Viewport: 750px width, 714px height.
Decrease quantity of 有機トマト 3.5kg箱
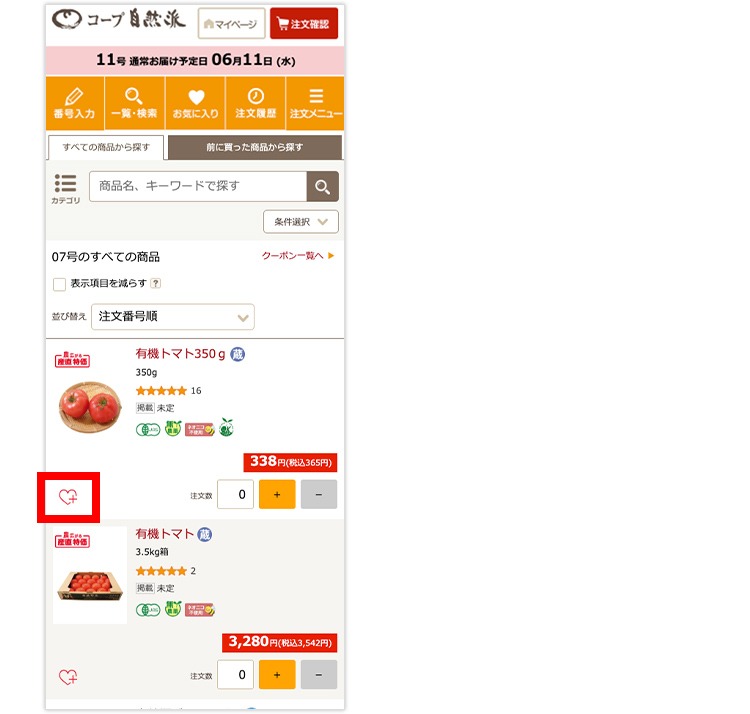tap(318, 674)
